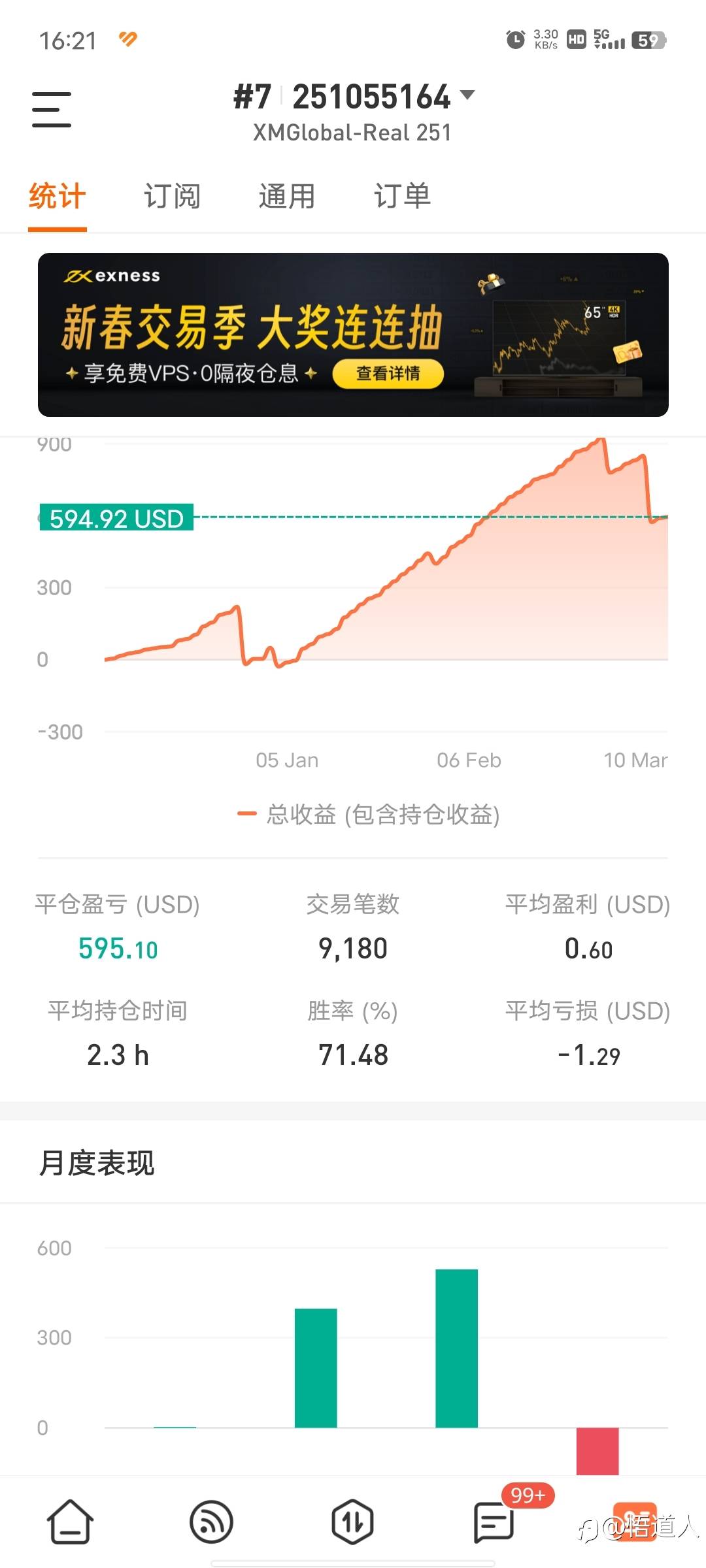Viewport: 706px width, 1568px height.
Task: Open the trade arrows tab in bottom bar
Action: pyautogui.click(x=352, y=1522)
